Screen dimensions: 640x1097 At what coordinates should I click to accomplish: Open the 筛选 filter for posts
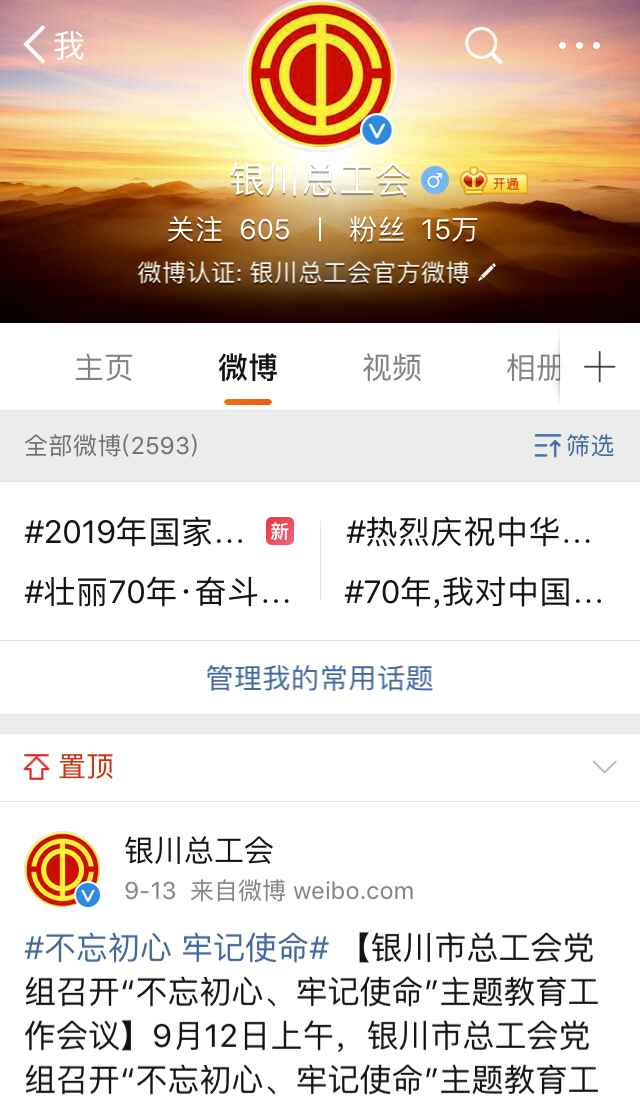574,446
